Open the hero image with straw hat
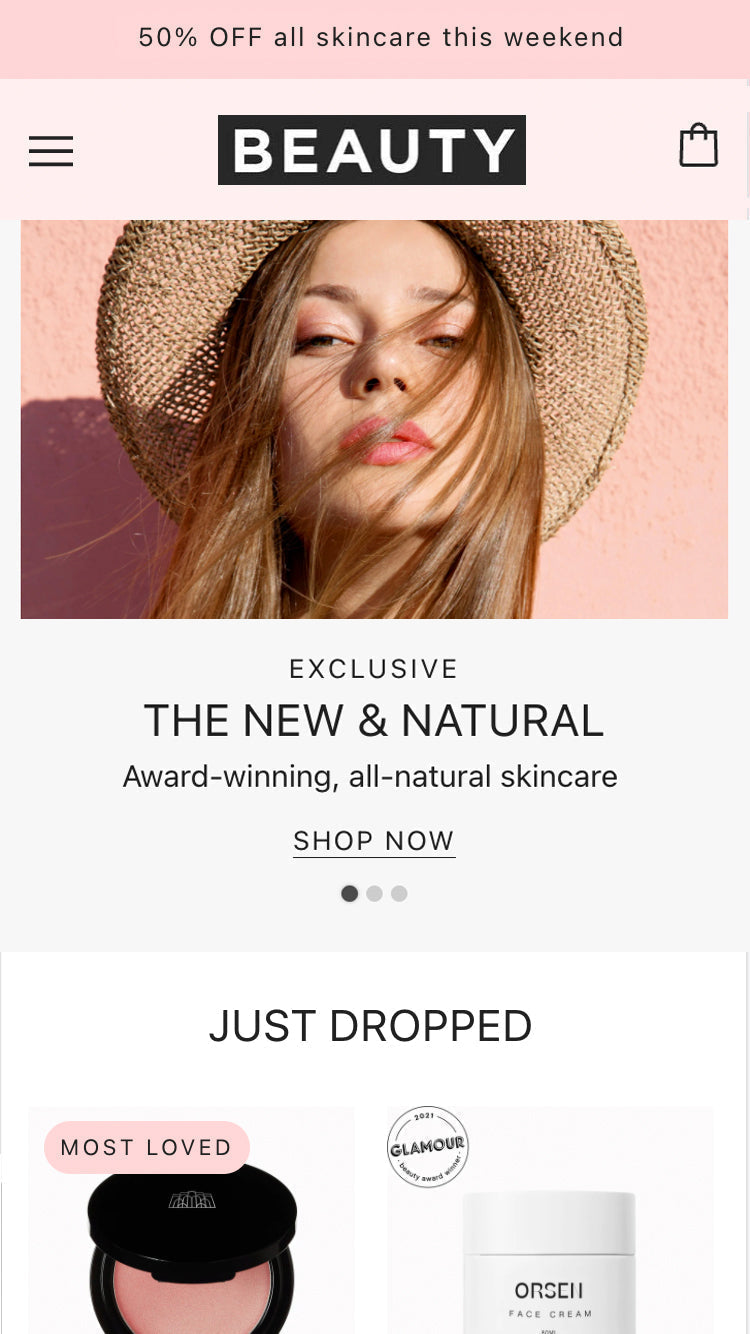 pos(374,418)
